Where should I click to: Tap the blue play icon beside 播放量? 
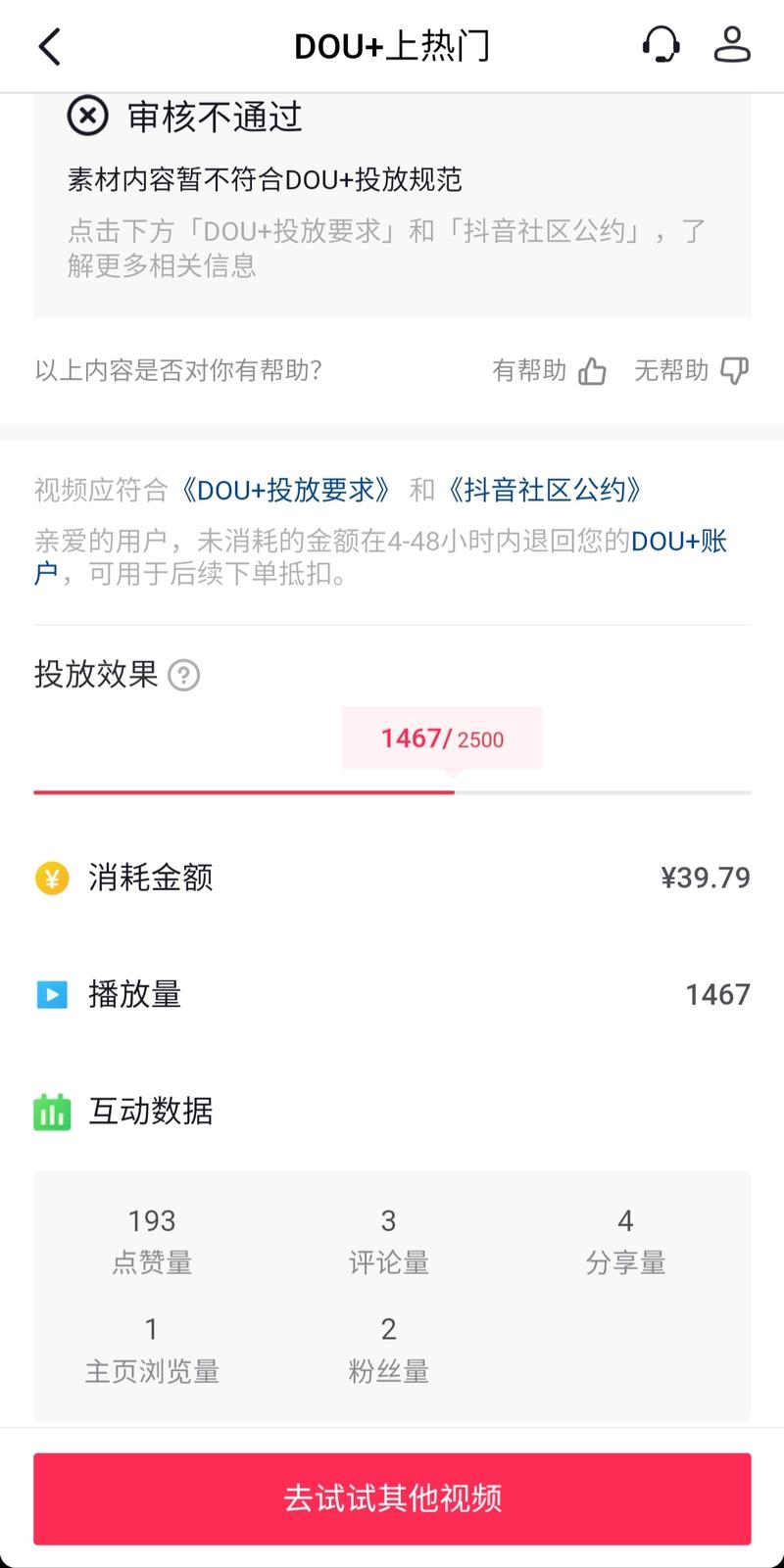tap(52, 995)
